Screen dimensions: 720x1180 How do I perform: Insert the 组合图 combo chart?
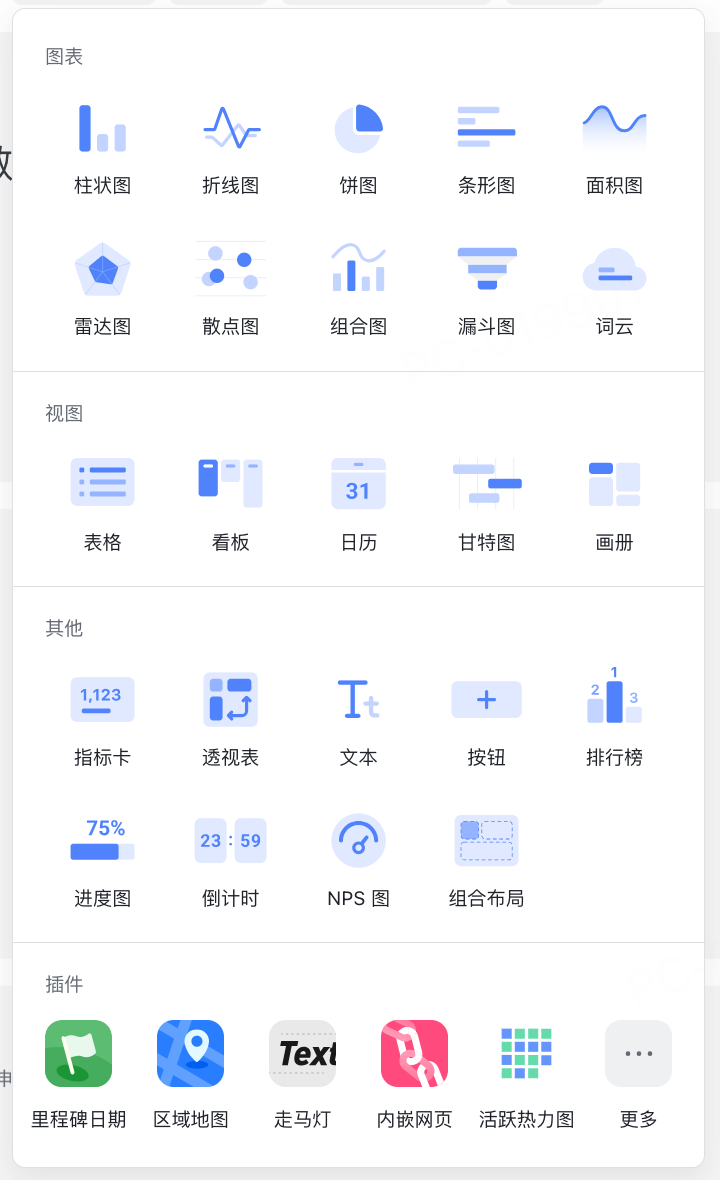(x=358, y=268)
